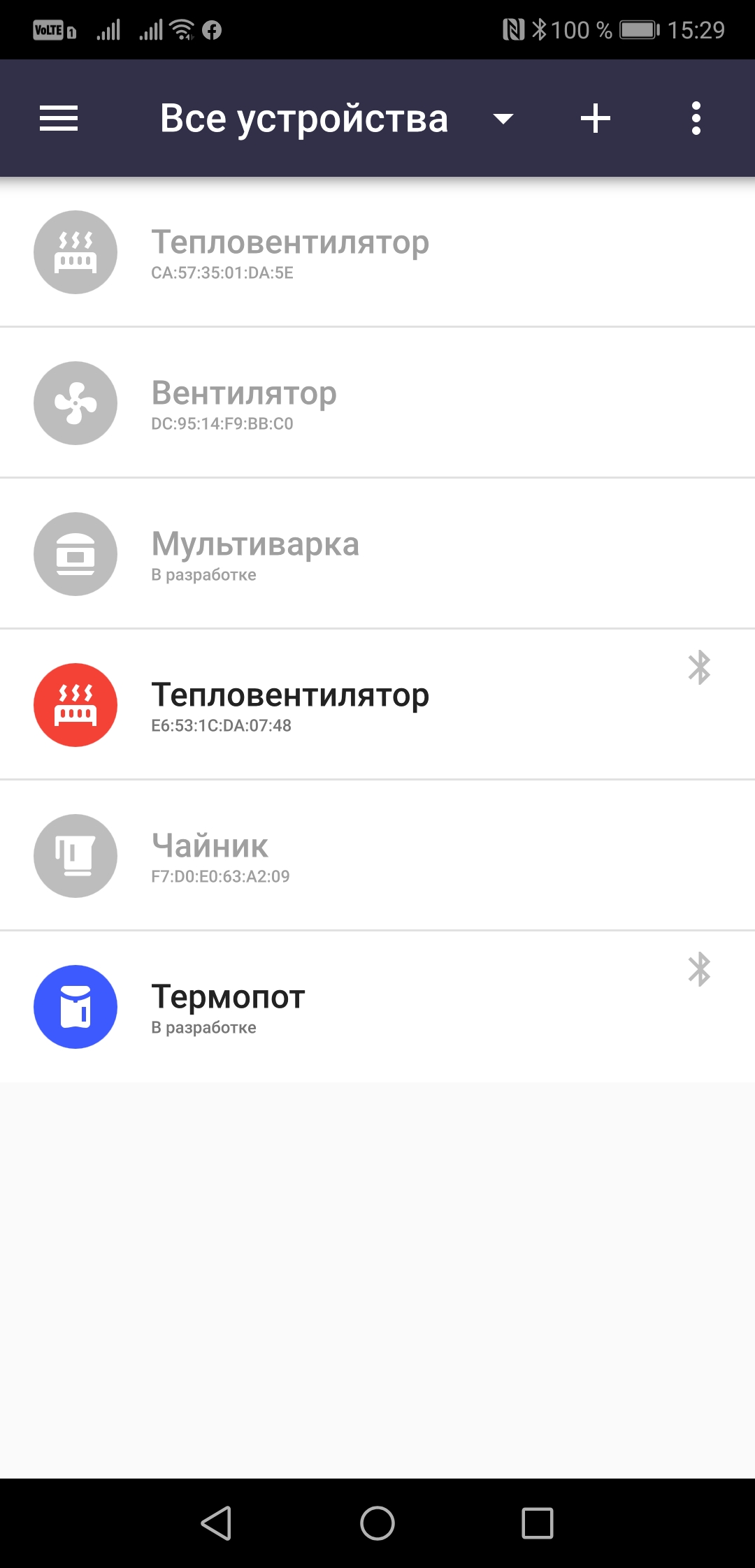
Task: Open the three-dot overflow menu
Action: (696, 118)
